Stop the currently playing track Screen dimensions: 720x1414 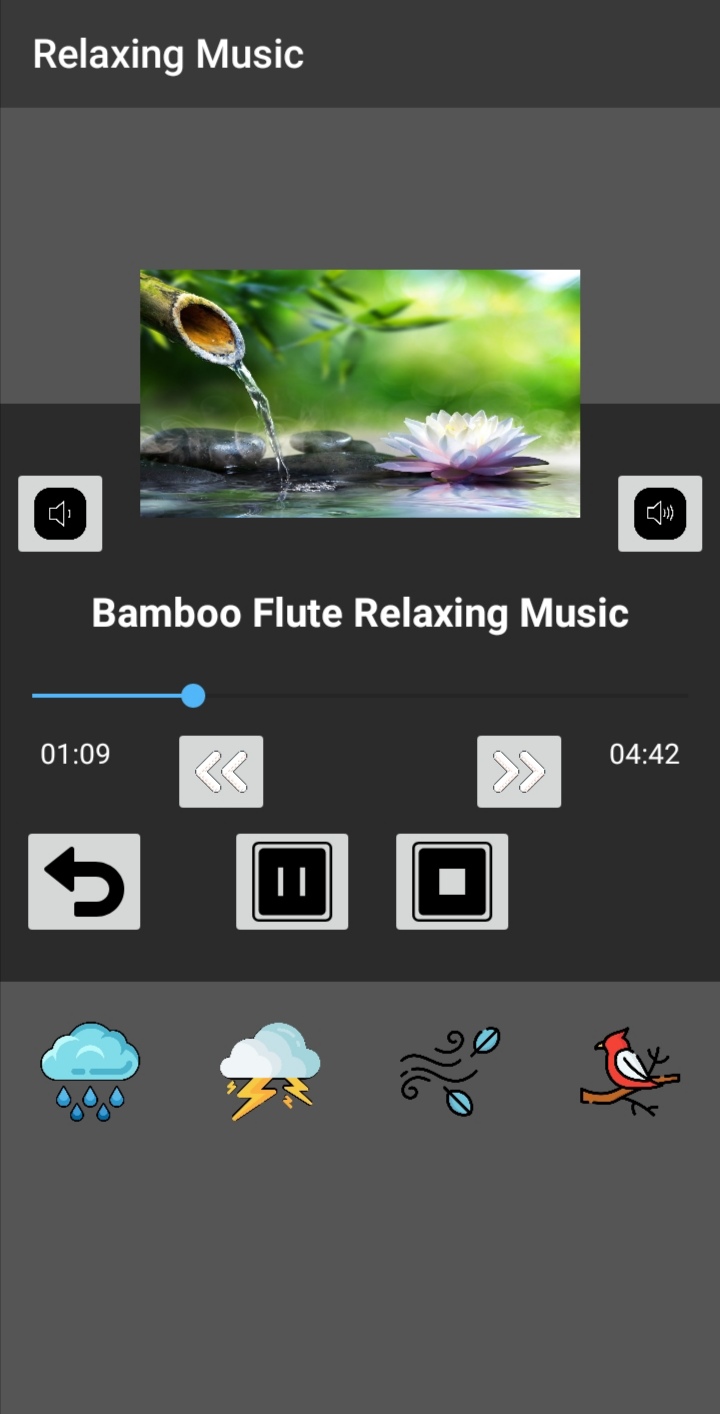(452, 881)
